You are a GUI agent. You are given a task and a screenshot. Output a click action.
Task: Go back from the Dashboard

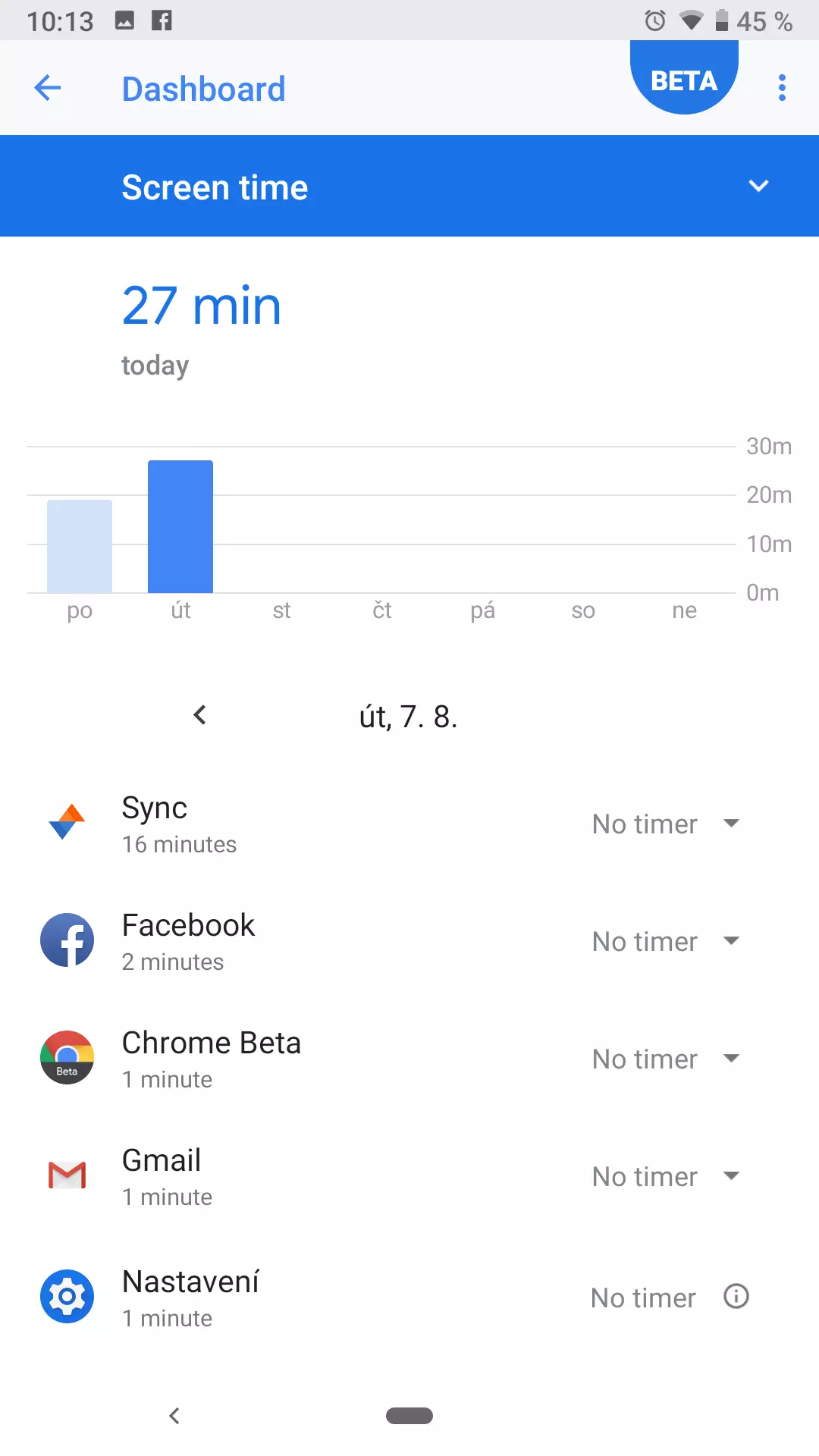click(48, 88)
